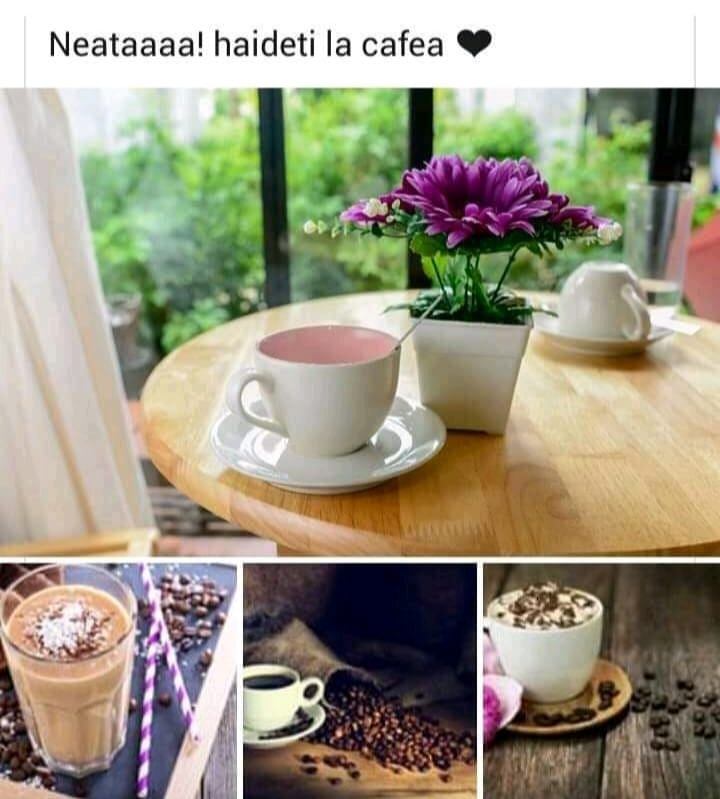Open the coffee smoothie glass photo
The height and width of the screenshot is (799, 720).
[x=118, y=680]
